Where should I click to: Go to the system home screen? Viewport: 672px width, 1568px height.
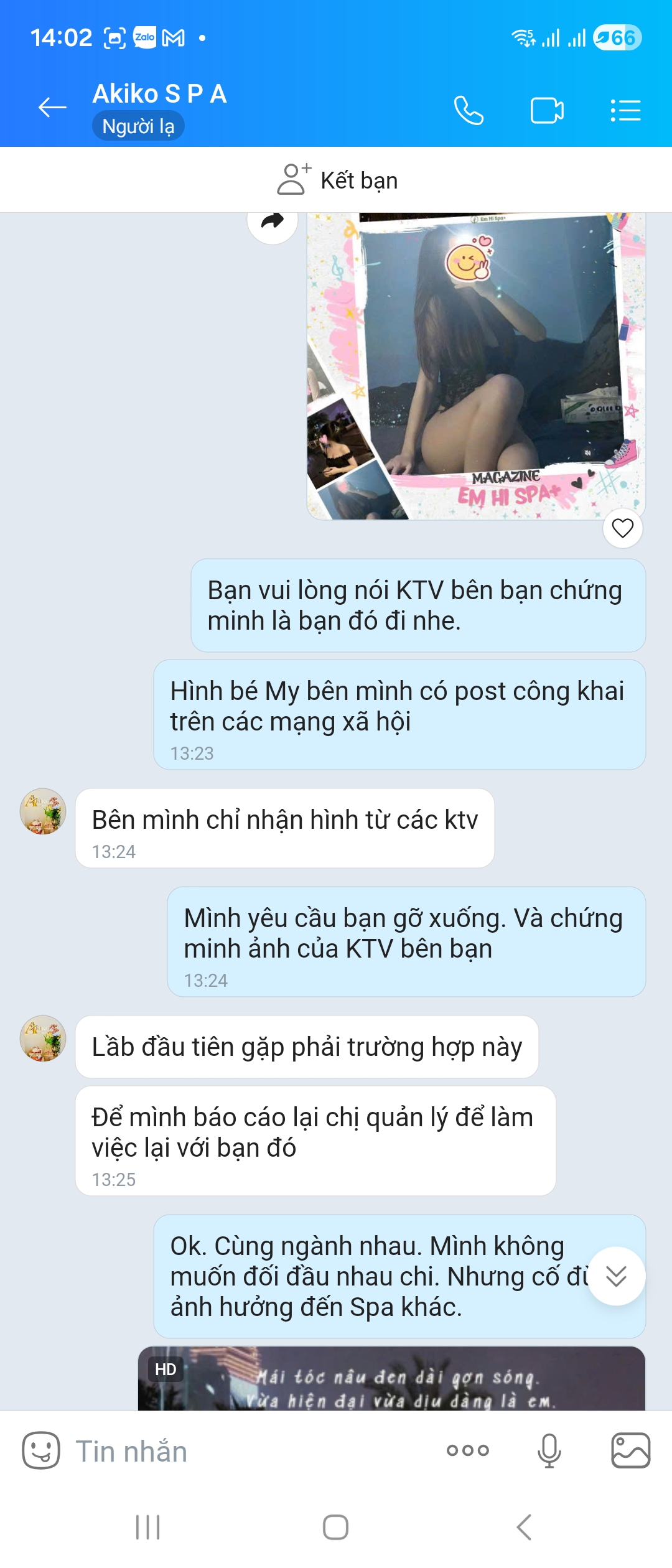pyautogui.click(x=335, y=1527)
